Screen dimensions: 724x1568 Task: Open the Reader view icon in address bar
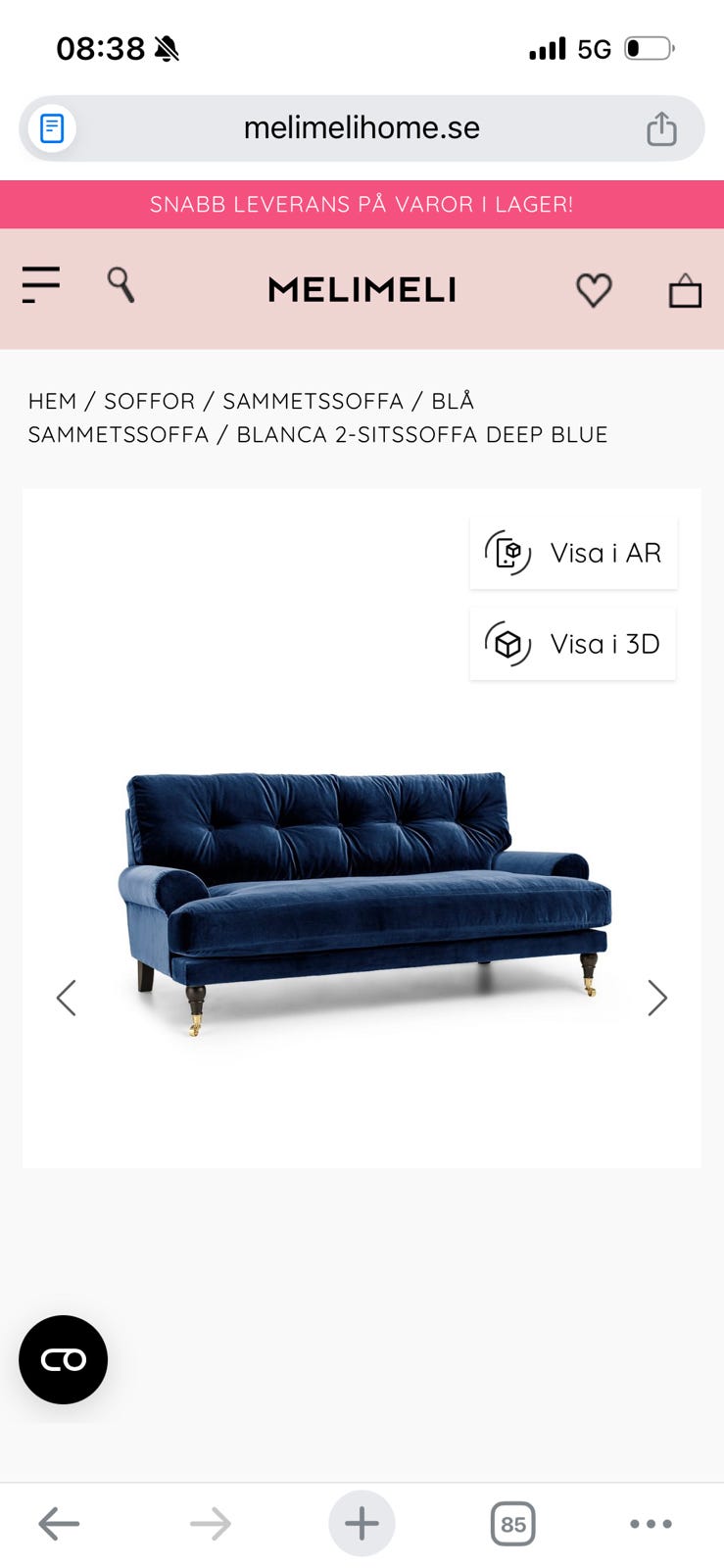tap(51, 127)
